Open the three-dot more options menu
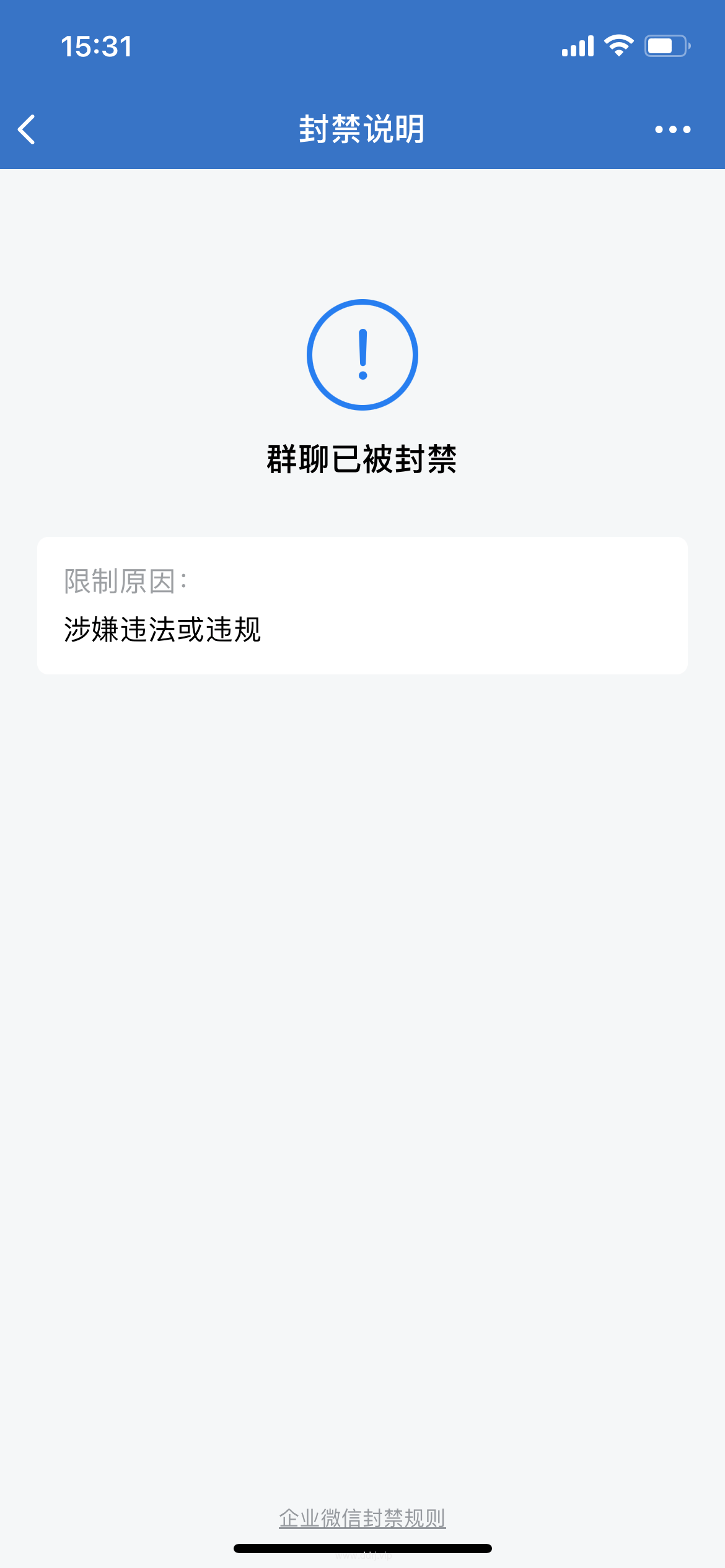Viewport: 725px width, 1568px height. click(x=673, y=129)
